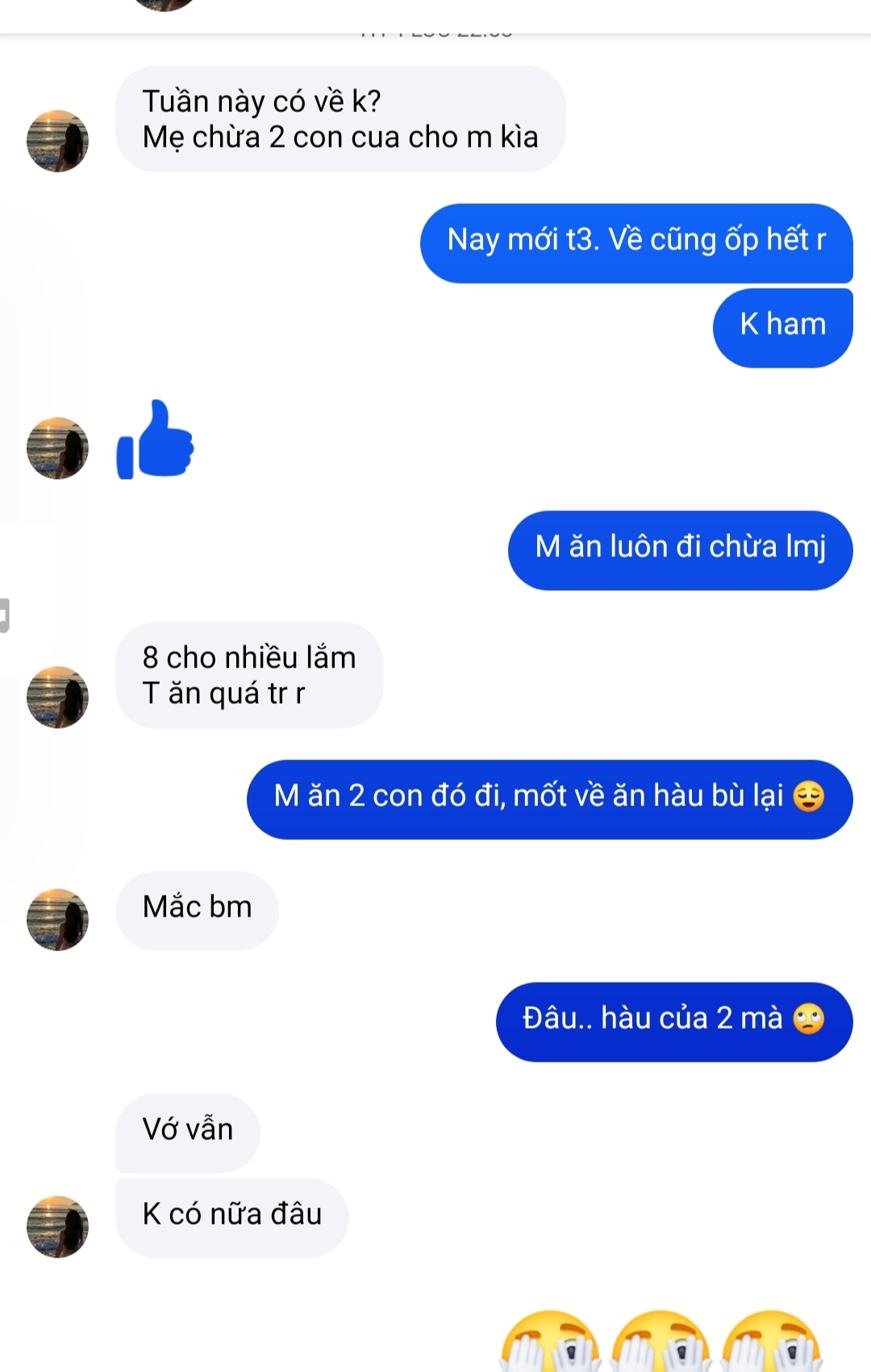Tap the avatar next to the thumbs-up

tap(57, 448)
